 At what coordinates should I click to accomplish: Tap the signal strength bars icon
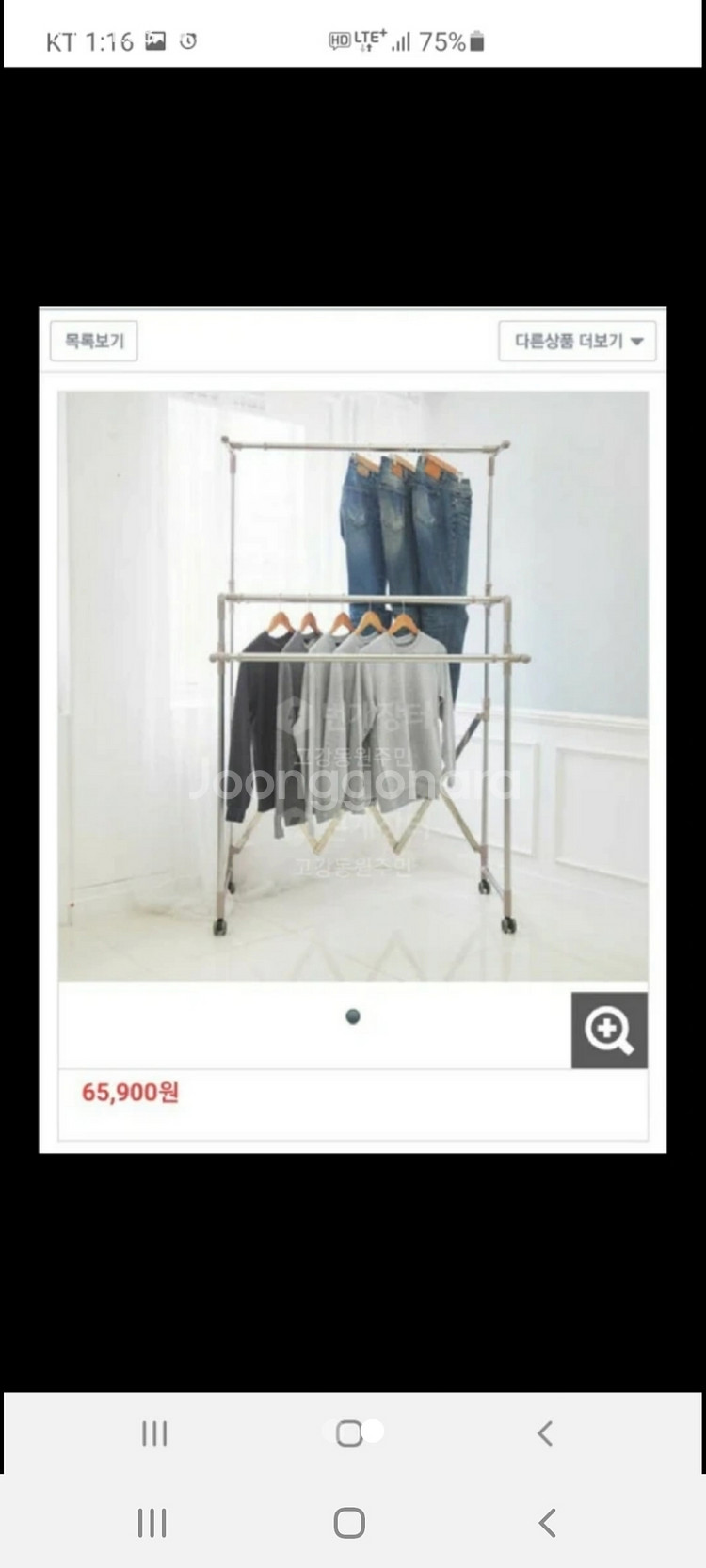click(x=403, y=40)
